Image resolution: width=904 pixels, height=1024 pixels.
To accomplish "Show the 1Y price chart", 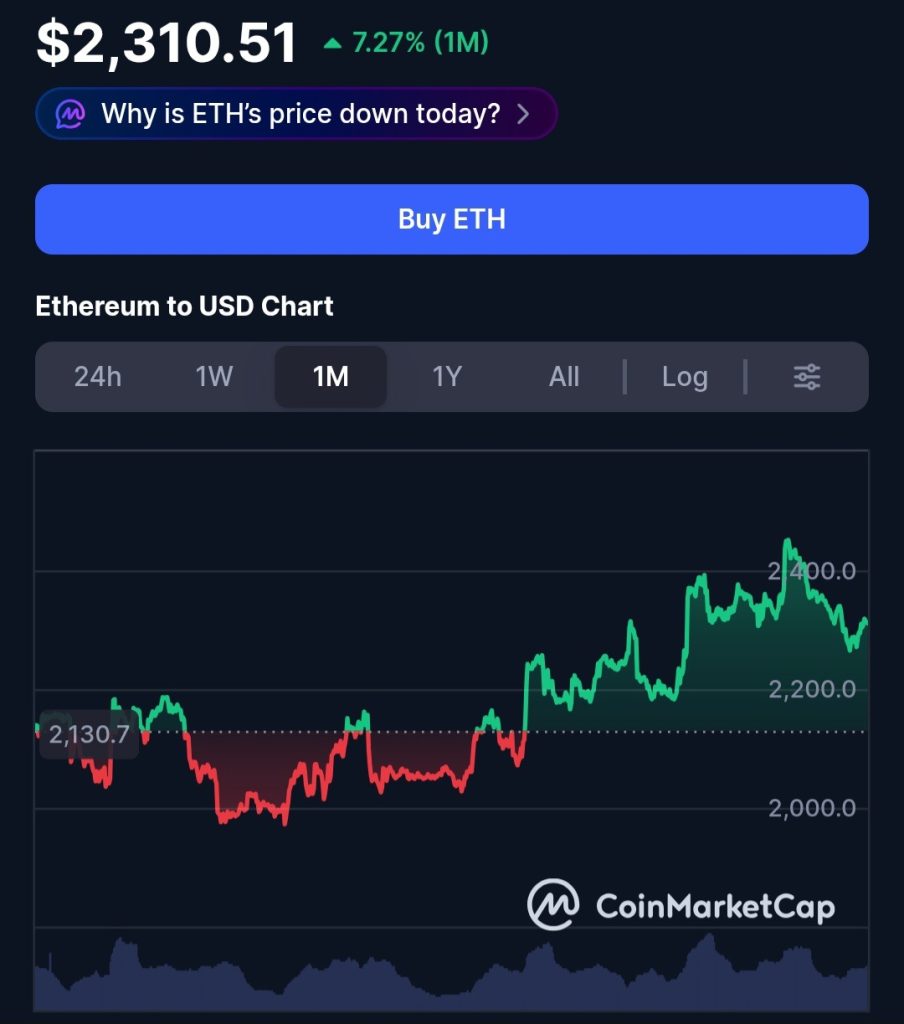I will pos(447,377).
